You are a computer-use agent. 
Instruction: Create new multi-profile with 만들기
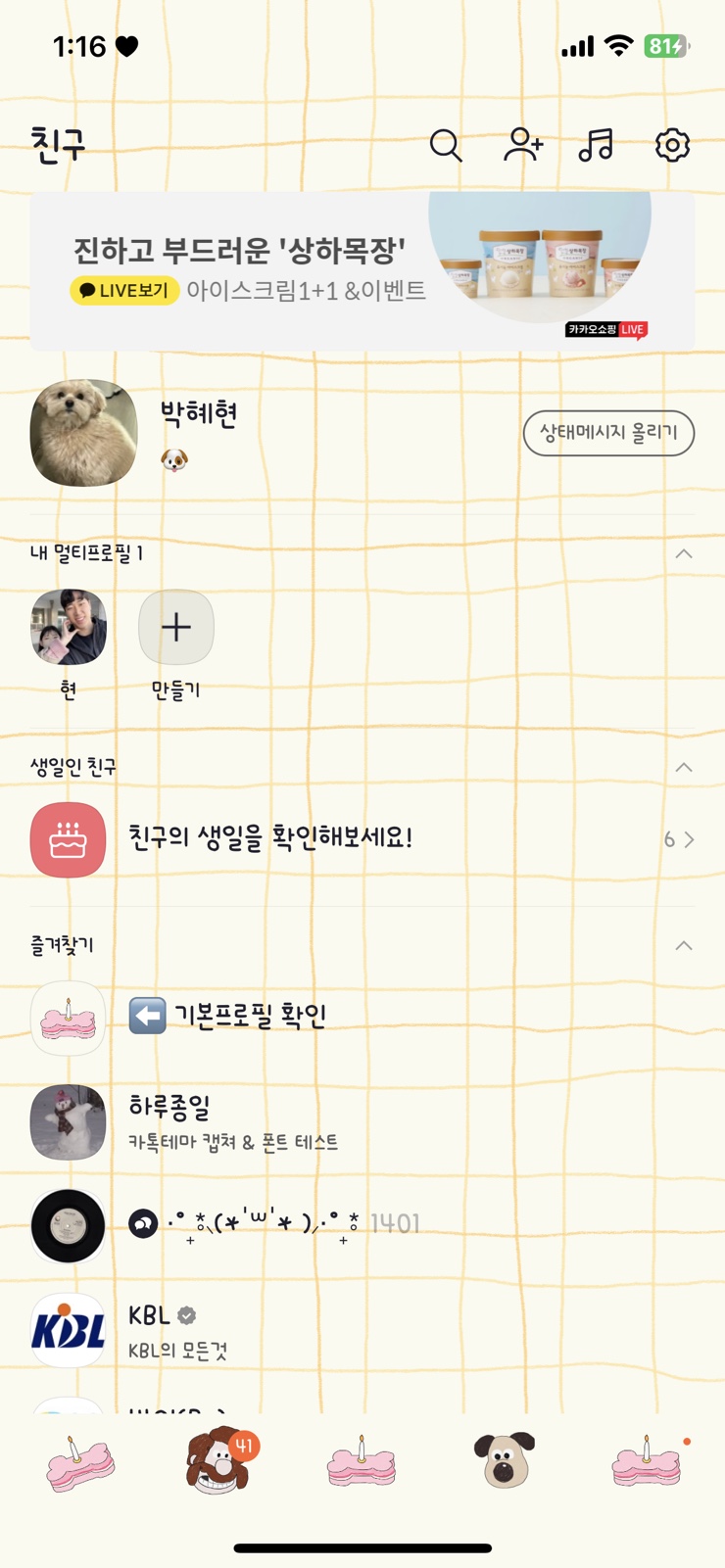point(176,629)
